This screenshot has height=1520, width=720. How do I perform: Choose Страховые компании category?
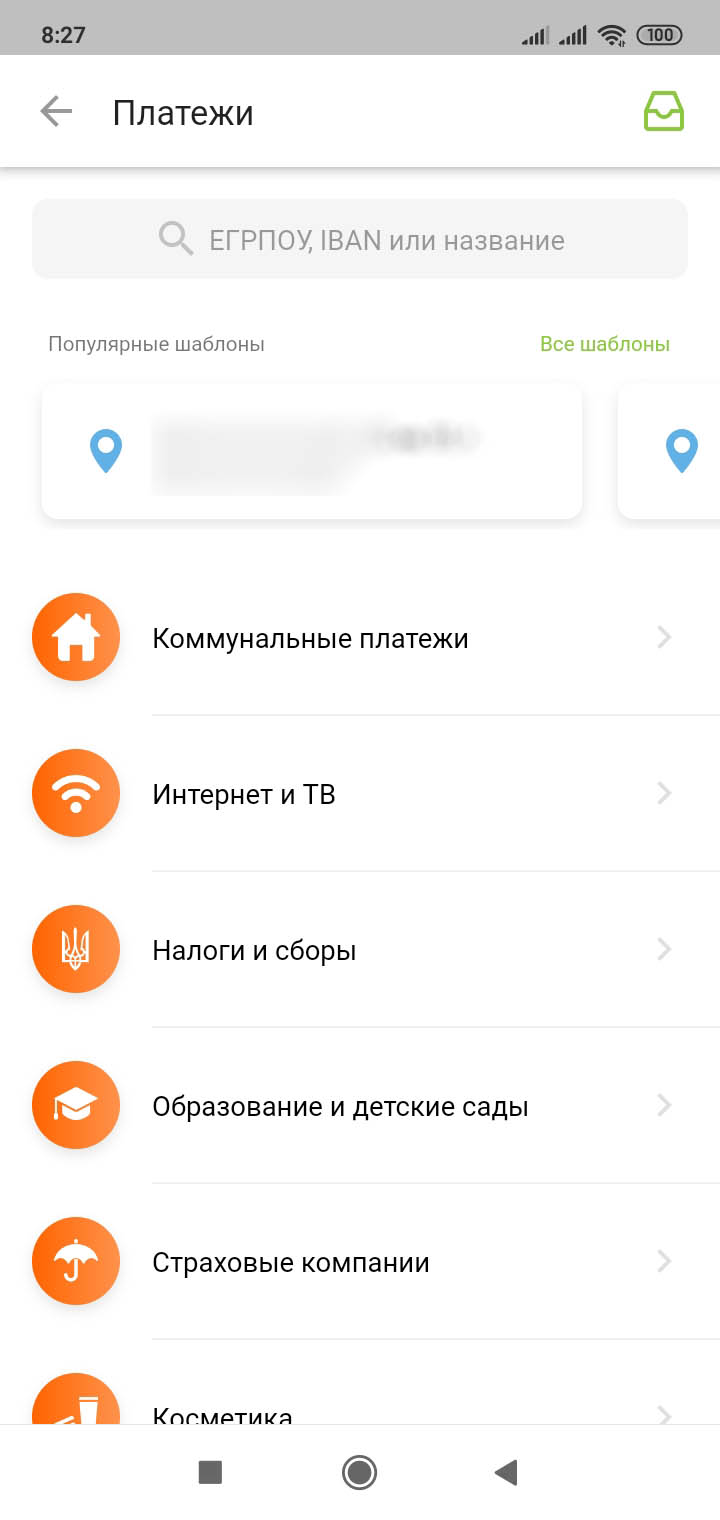tap(360, 1262)
